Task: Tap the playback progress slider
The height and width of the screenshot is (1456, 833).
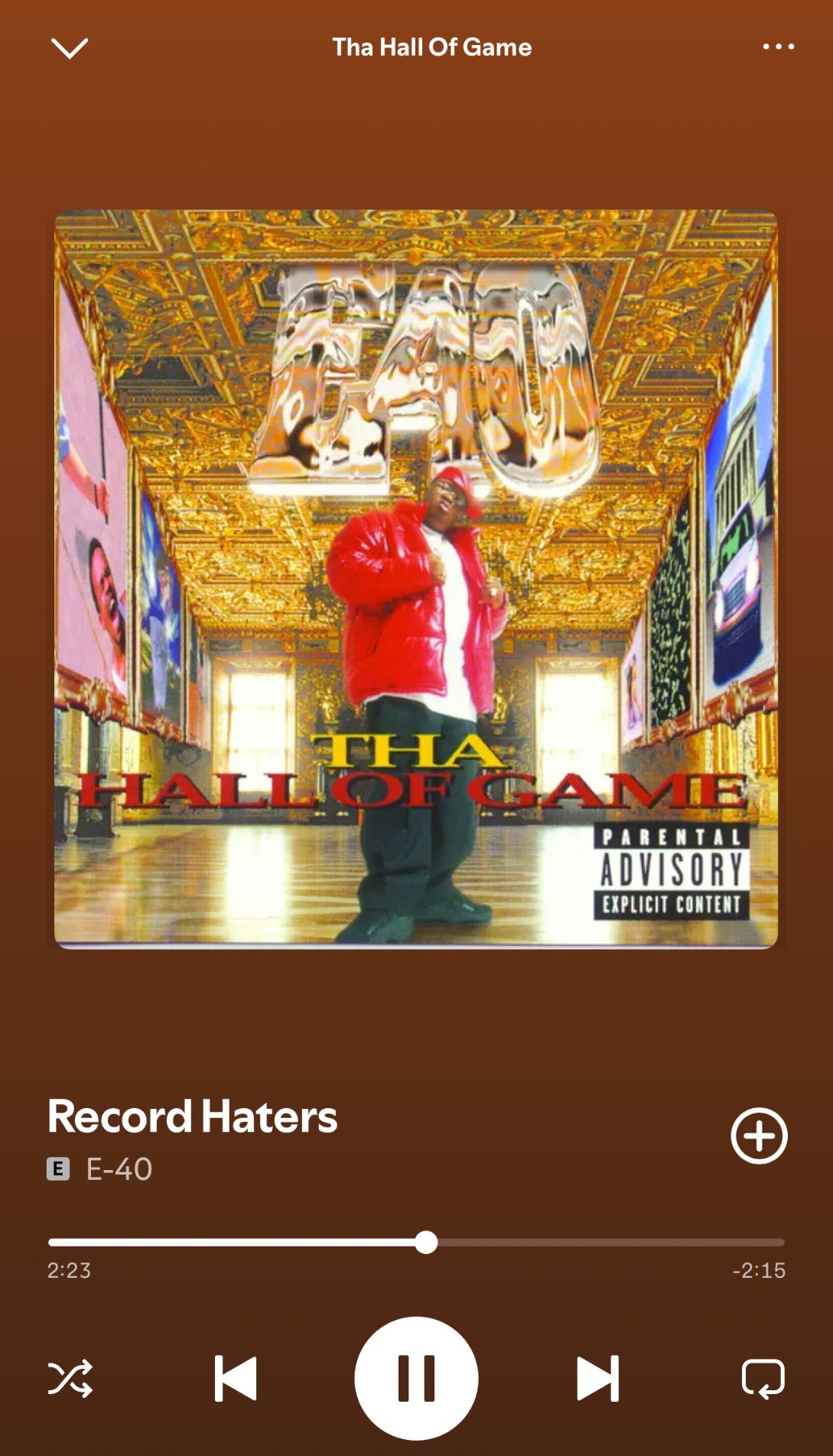Action: point(416,1243)
